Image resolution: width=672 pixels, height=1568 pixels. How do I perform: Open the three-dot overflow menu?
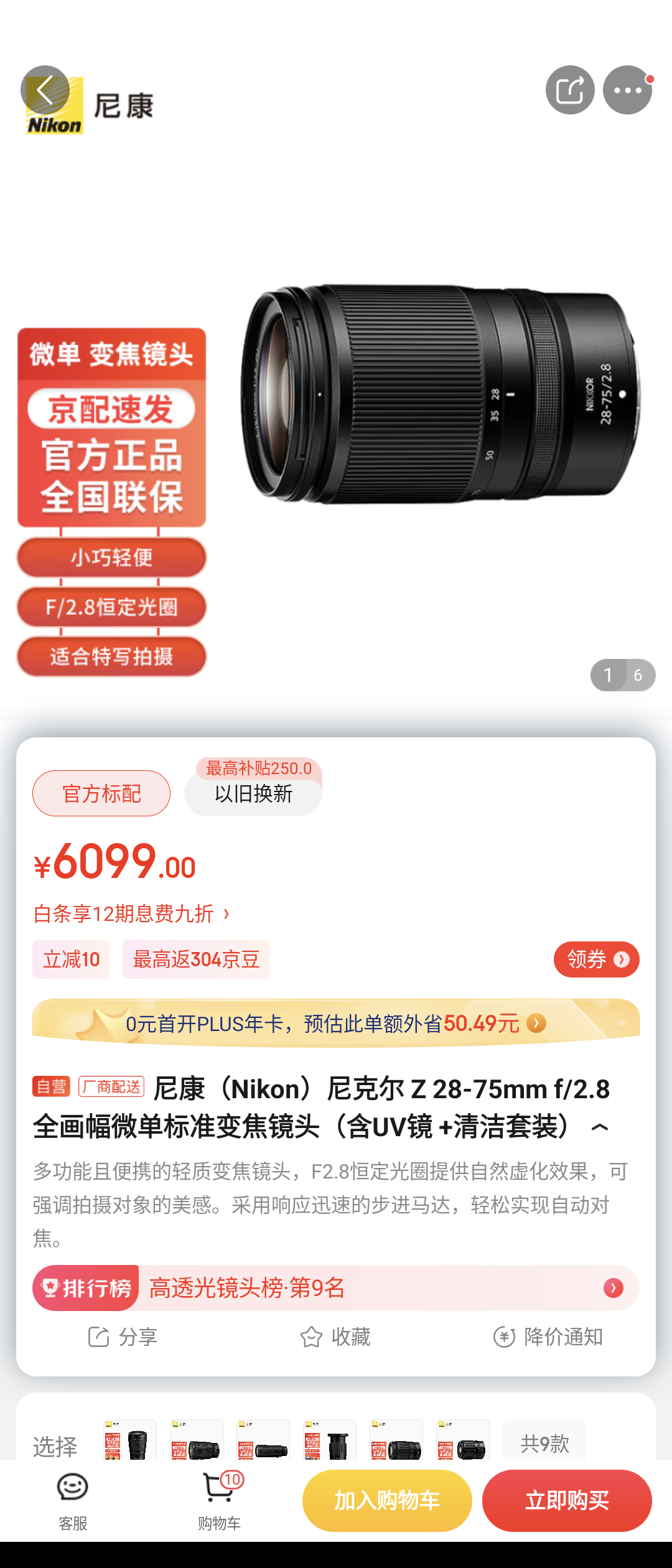tap(627, 90)
